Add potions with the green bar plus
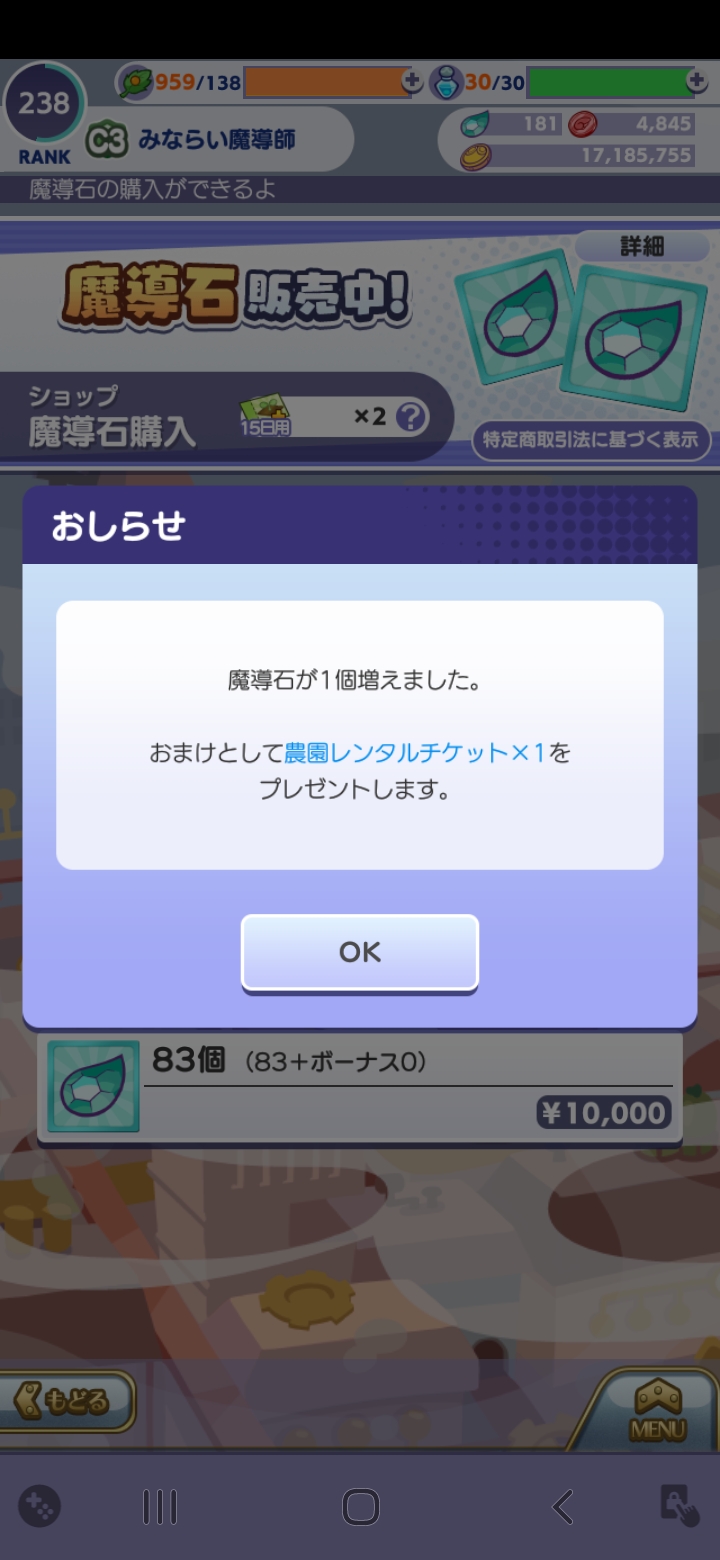 click(x=695, y=82)
